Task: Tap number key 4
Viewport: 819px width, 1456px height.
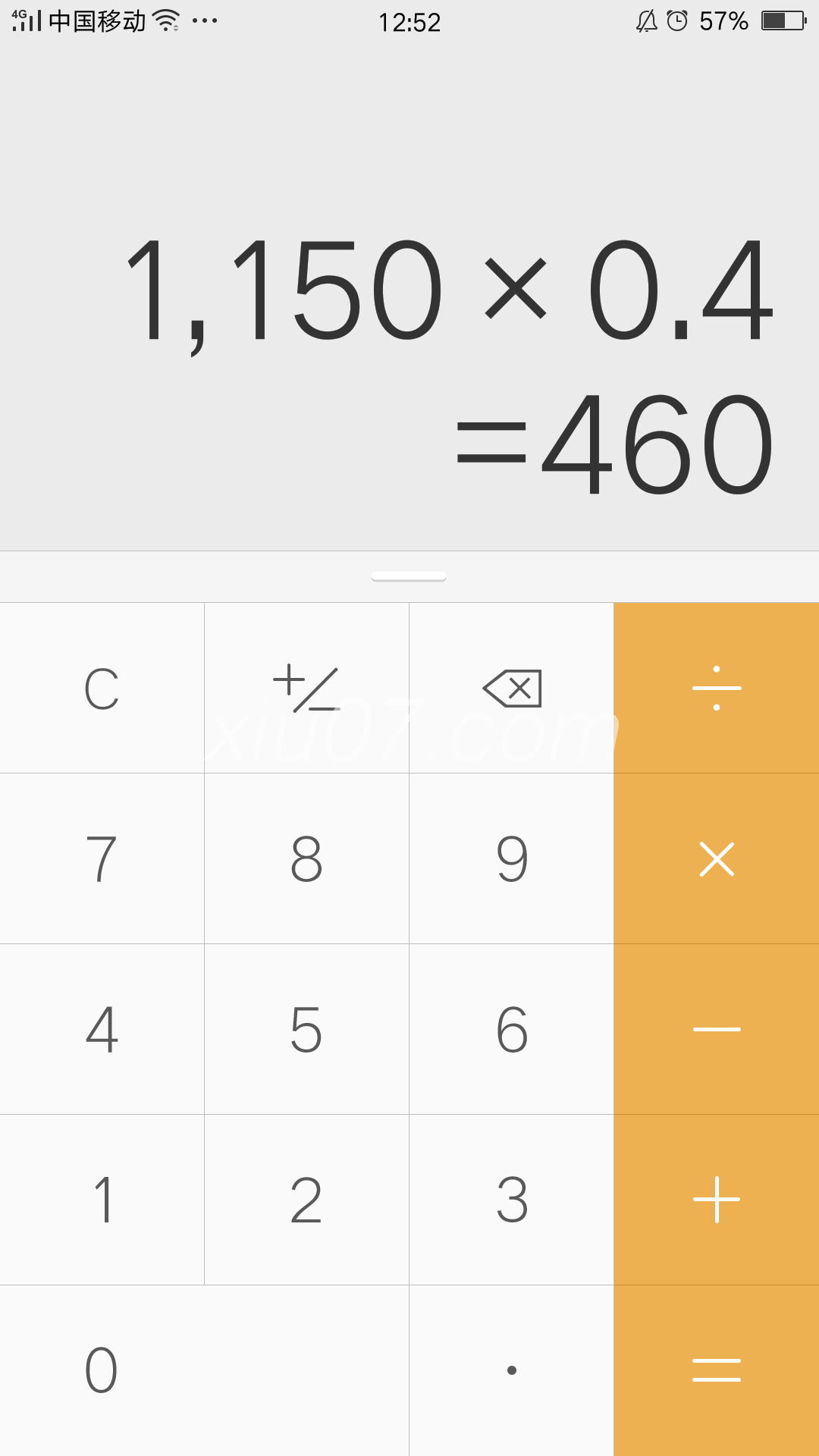Action: 102,1030
